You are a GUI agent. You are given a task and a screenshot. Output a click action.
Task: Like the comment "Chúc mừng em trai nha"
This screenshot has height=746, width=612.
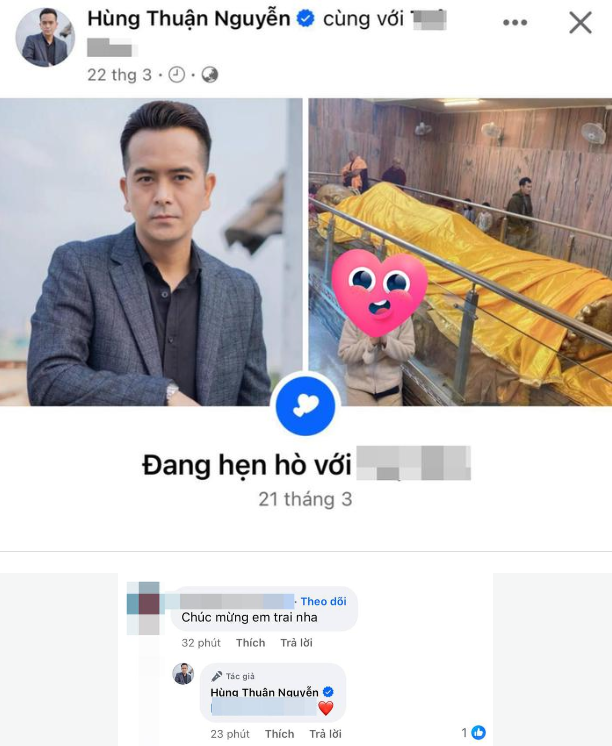tap(250, 643)
